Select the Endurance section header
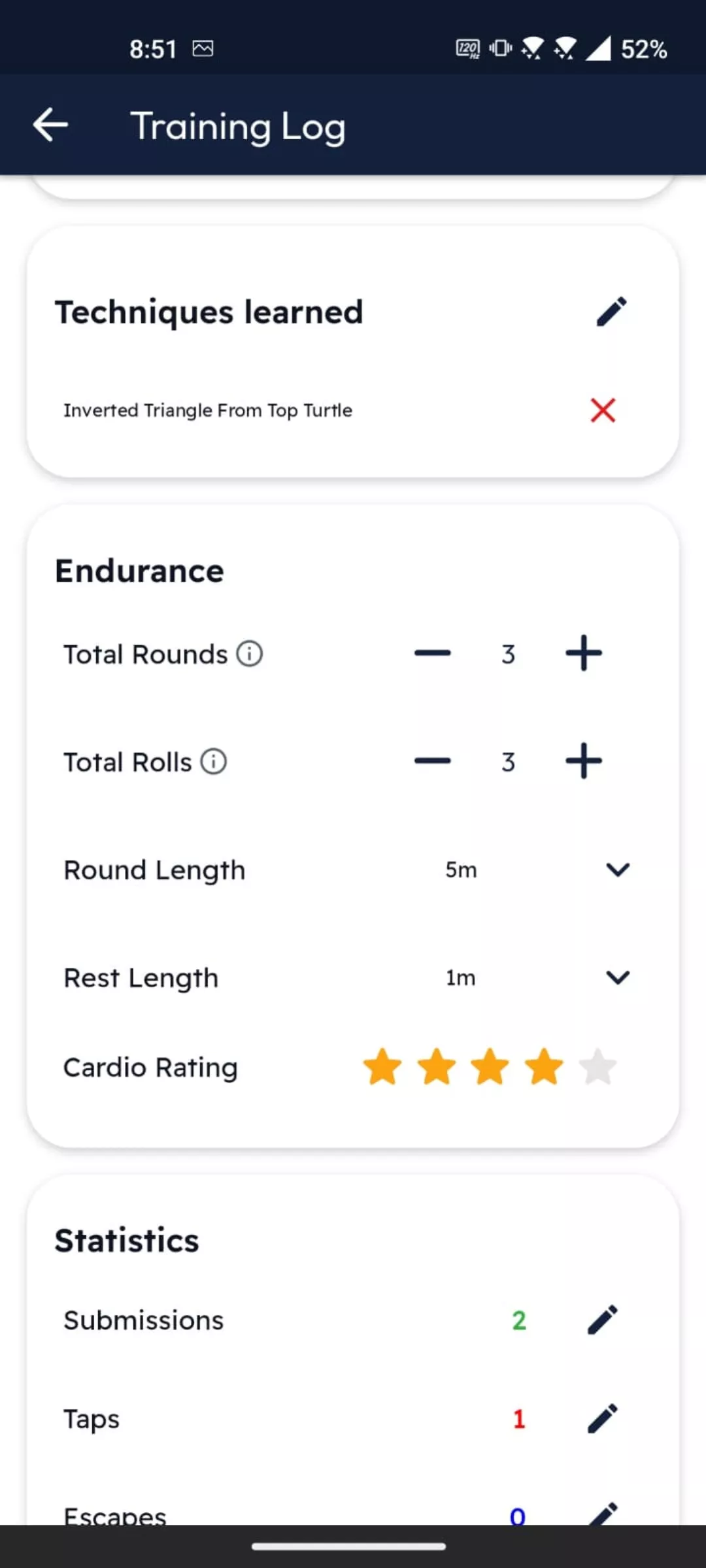706x1568 pixels. point(139,570)
